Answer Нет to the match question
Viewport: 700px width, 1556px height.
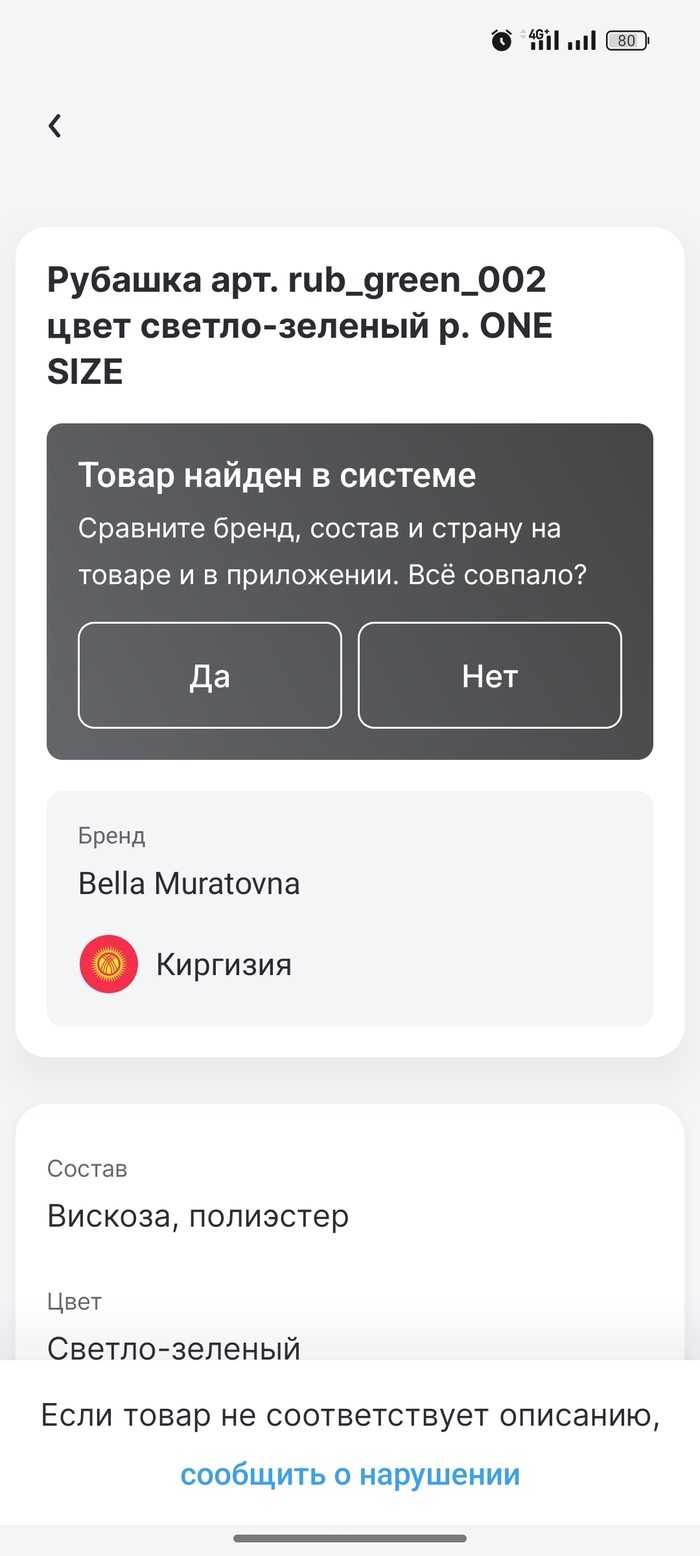(490, 676)
